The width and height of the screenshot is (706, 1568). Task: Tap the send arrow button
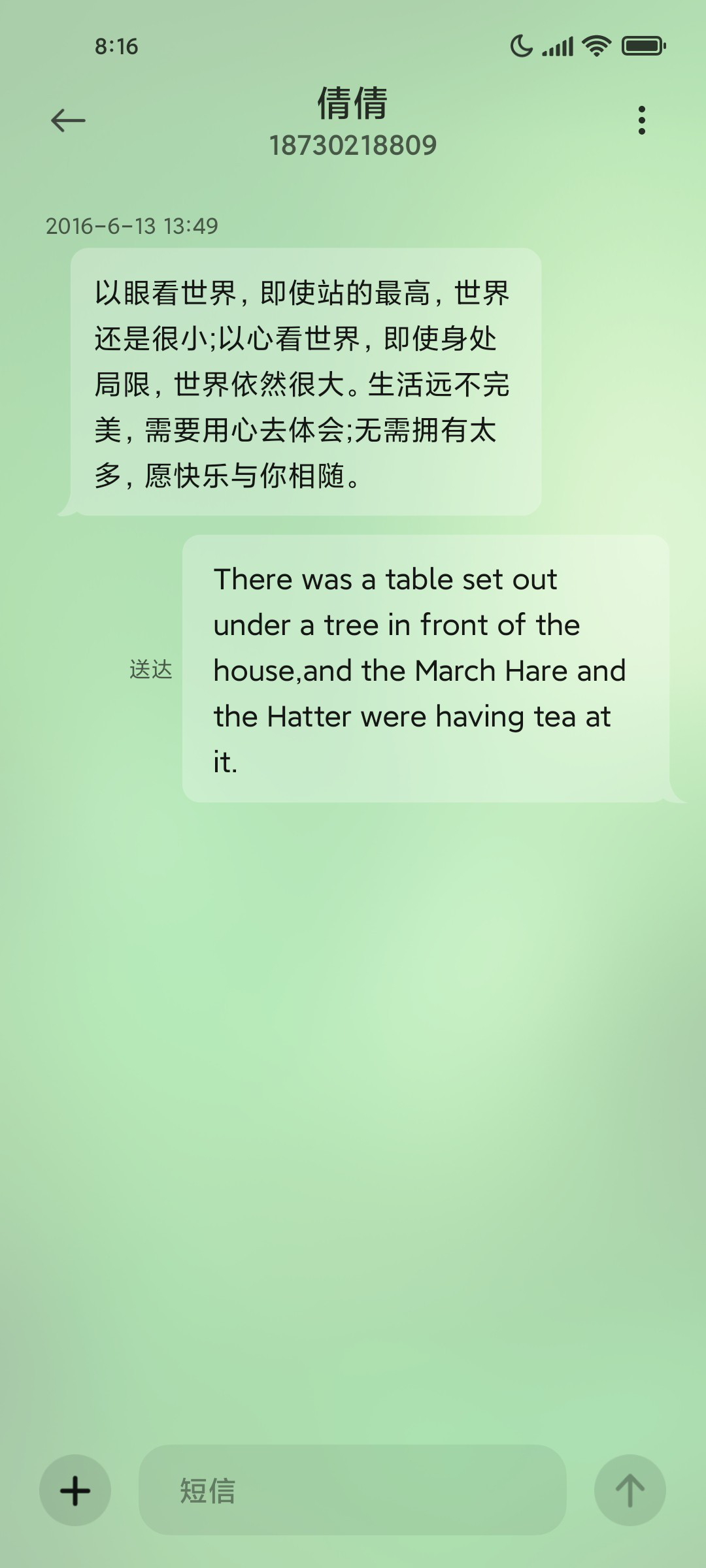coord(630,1490)
